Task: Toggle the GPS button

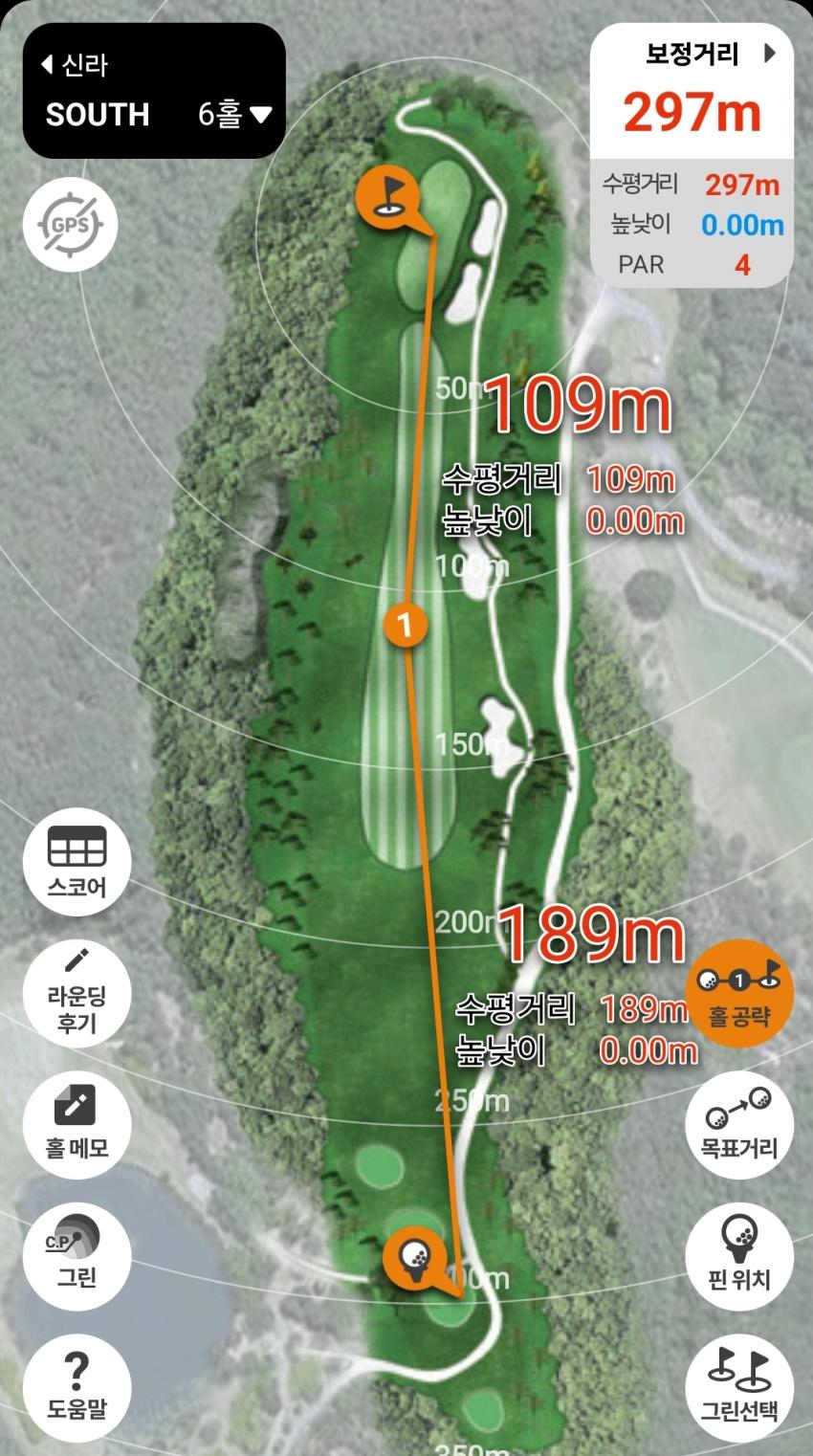Action: click(70, 226)
